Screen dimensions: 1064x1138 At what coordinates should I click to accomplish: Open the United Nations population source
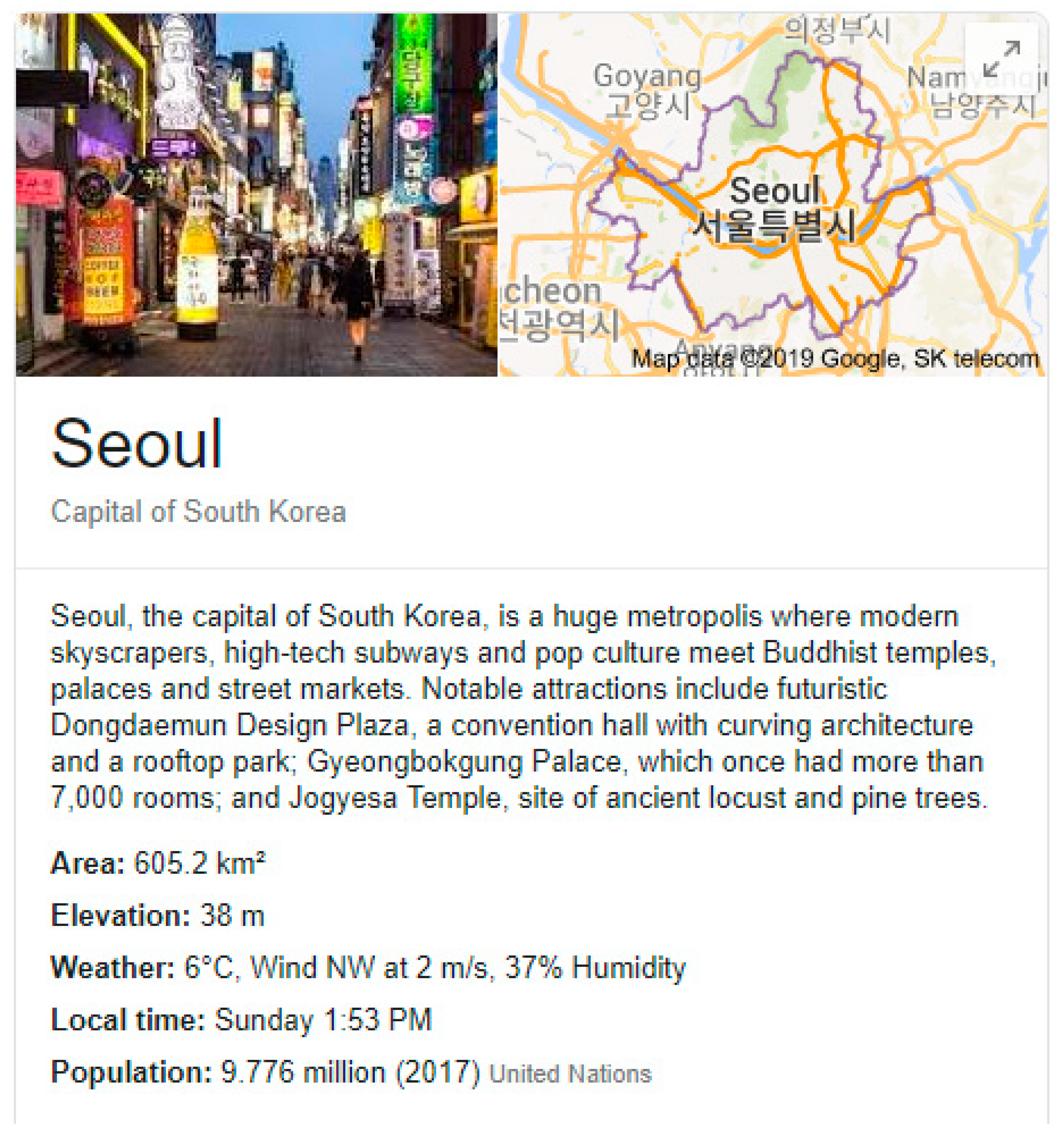point(570,1075)
